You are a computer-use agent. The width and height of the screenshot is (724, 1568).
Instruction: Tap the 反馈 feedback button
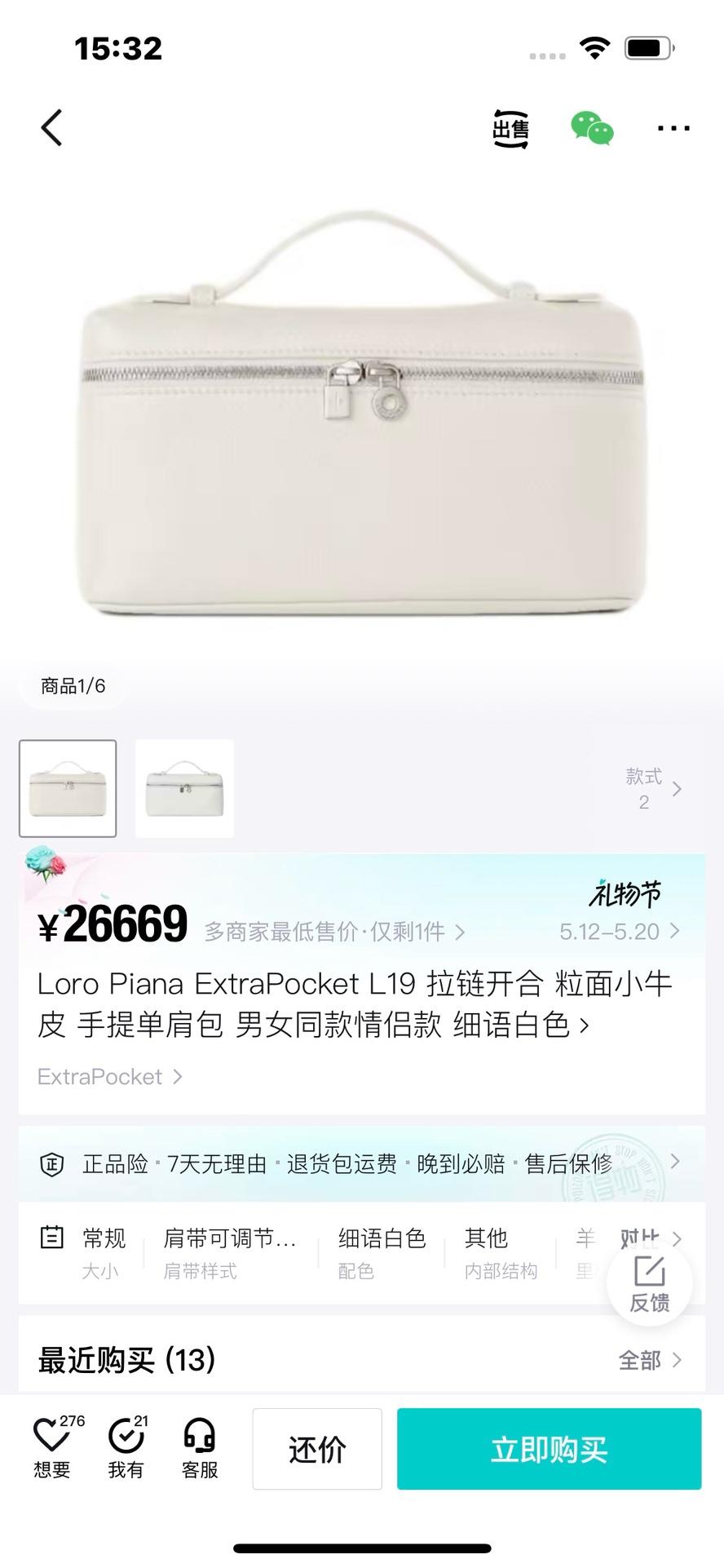coord(650,1283)
